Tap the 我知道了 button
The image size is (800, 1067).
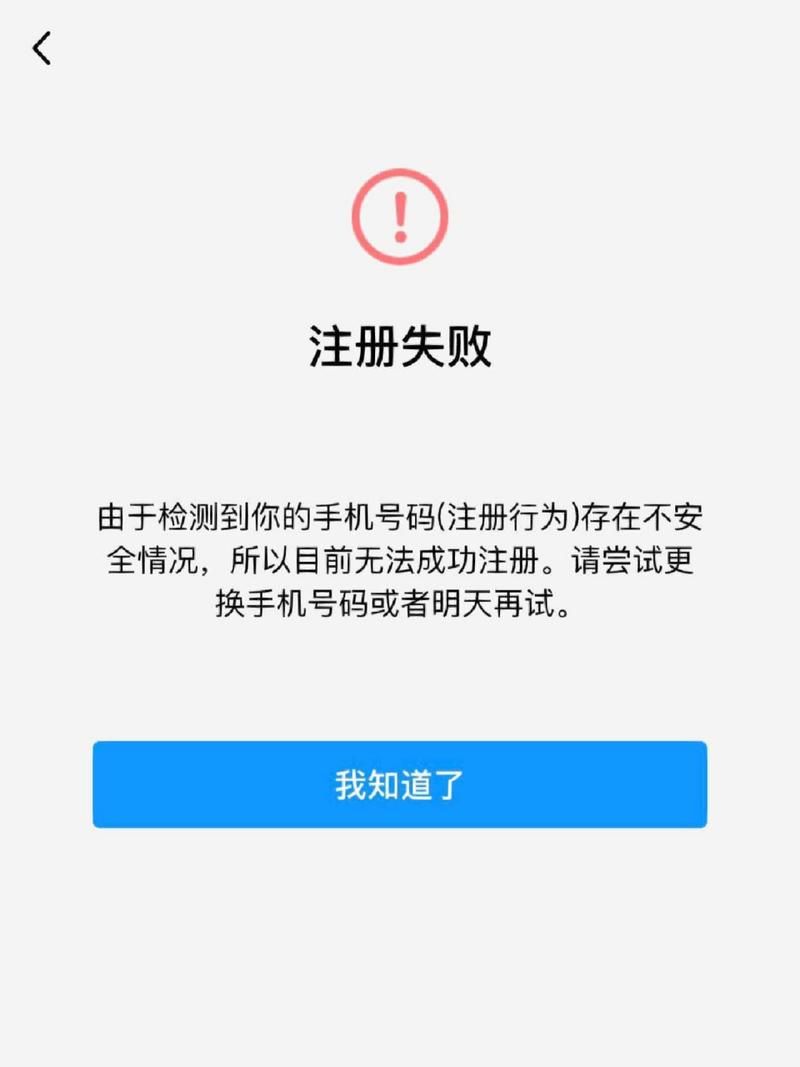coord(400,784)
